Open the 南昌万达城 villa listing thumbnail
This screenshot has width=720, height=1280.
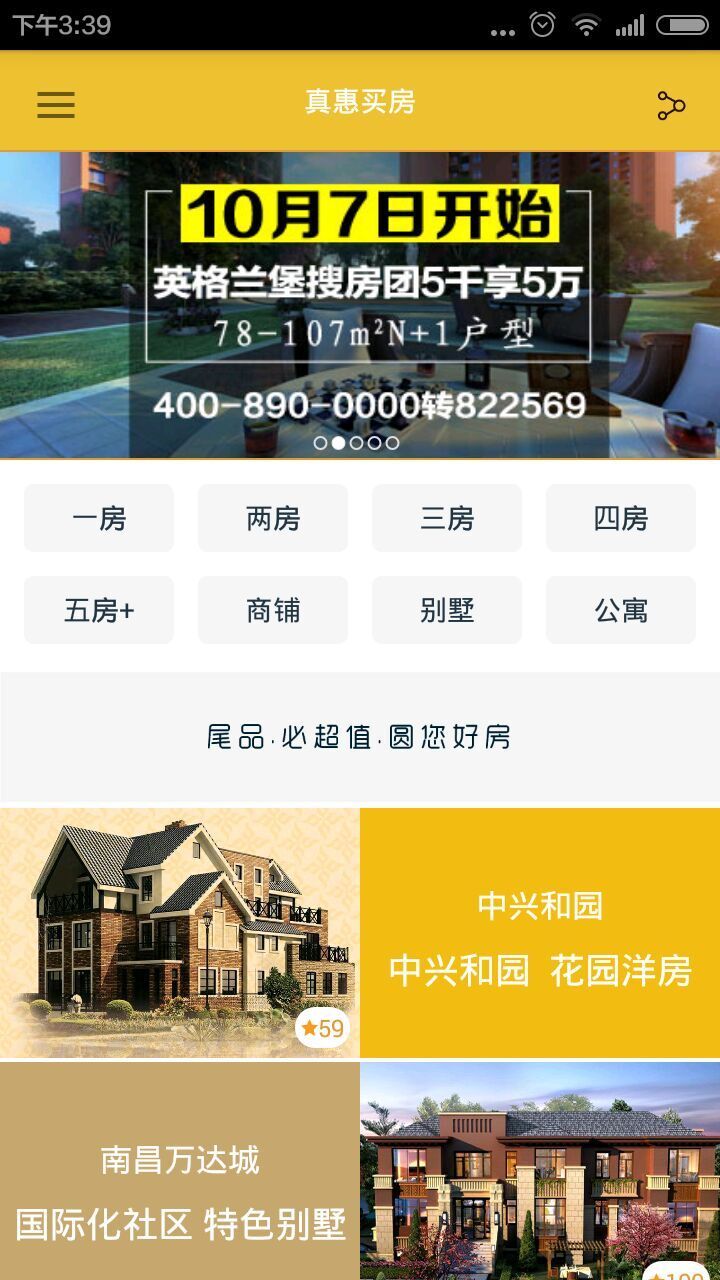point(540,1175)
